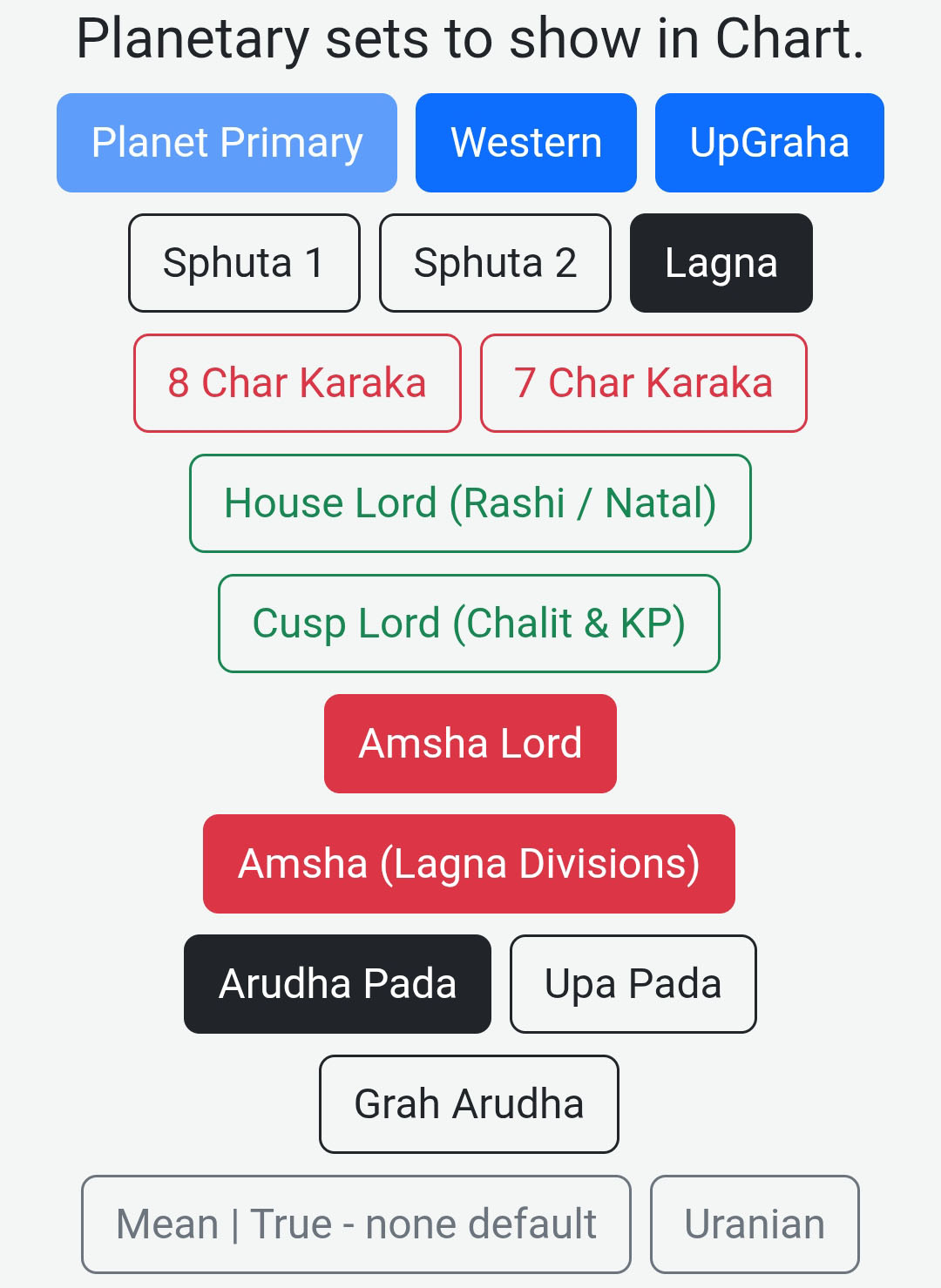This screenshot has width=941, height=1288.
Task: Select 8 Char Karaka
Action: coord(297,383)
